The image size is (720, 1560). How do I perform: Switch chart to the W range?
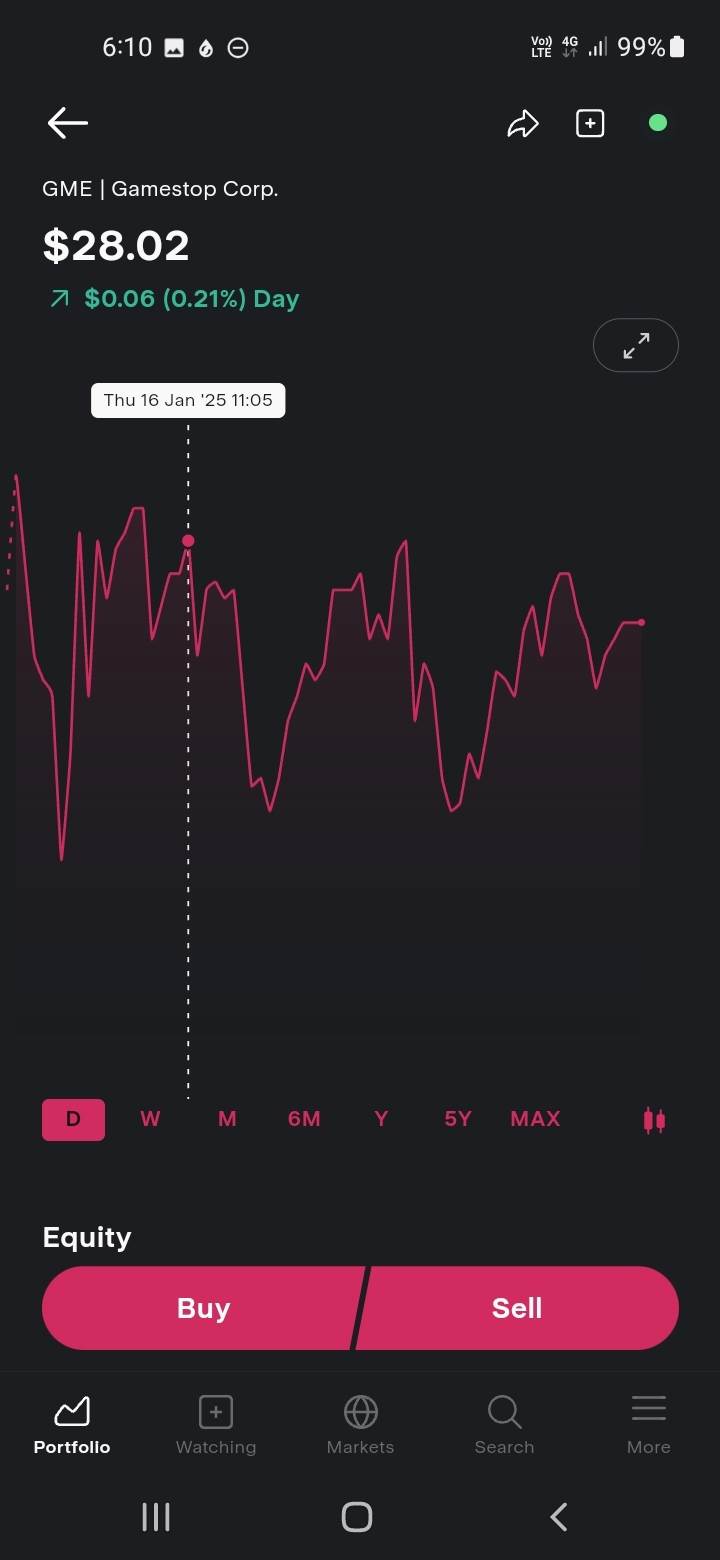[x=150, y=1119]
